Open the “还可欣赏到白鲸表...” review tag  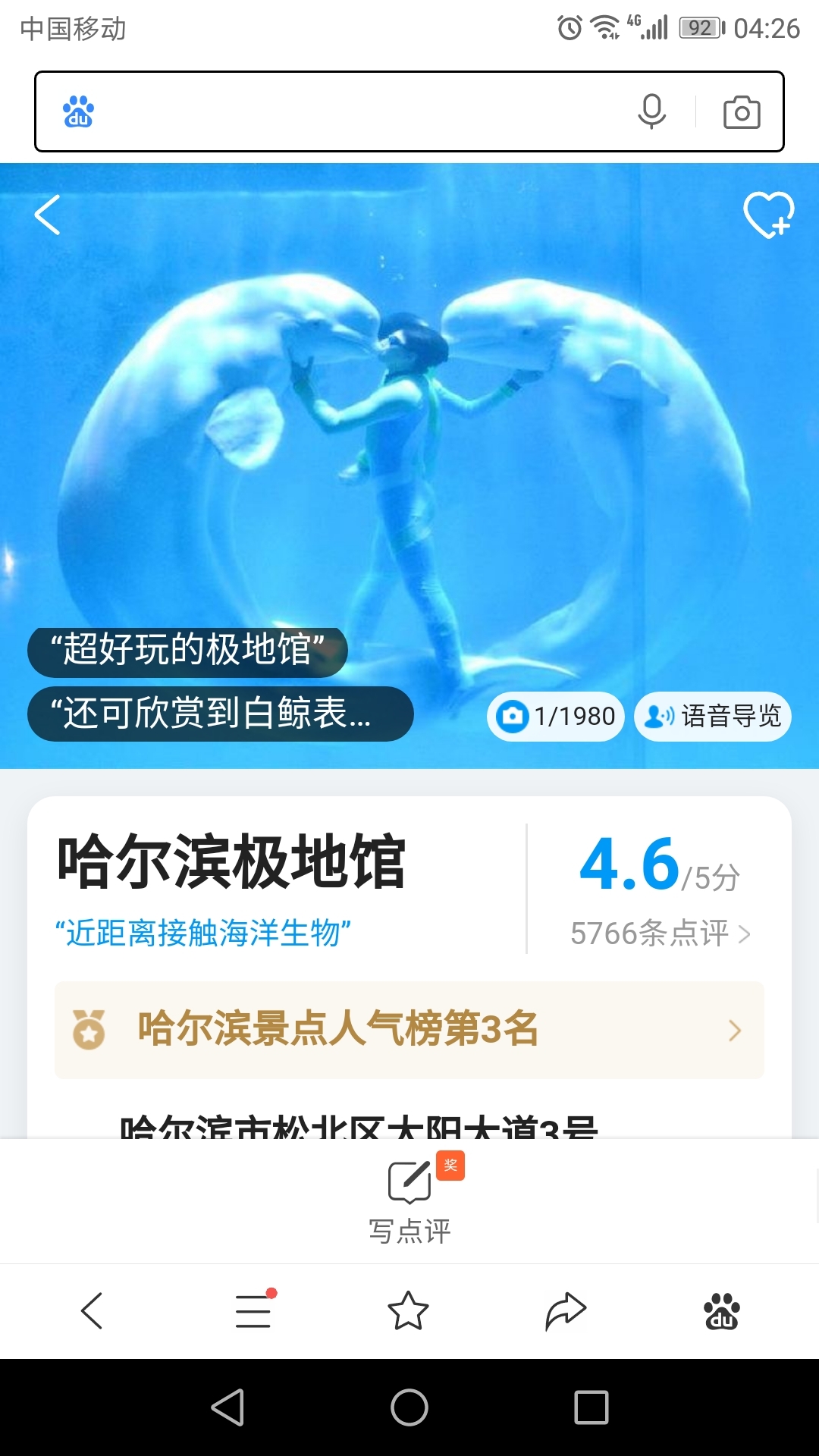pos(220,714)
